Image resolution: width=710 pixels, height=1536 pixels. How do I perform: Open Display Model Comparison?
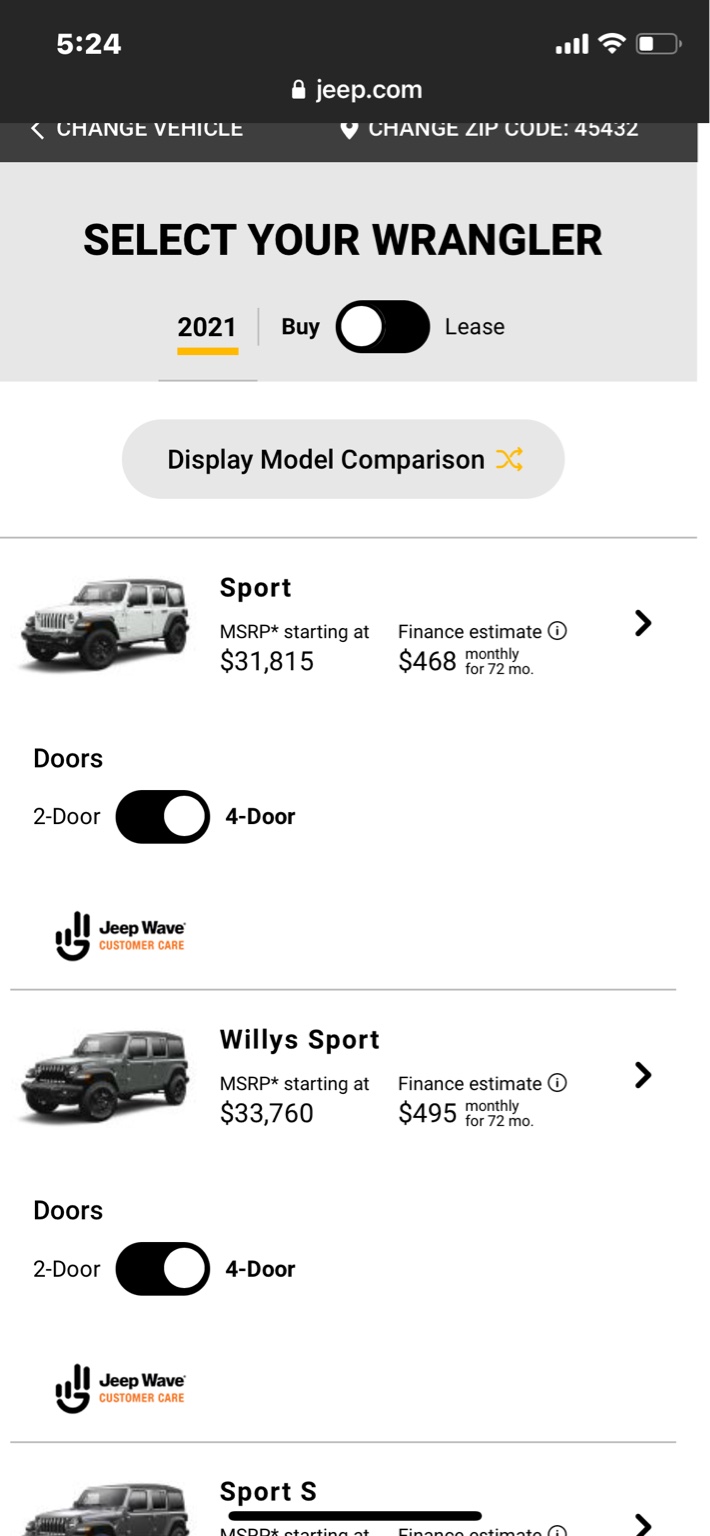pyautogui.click(x=343, y=459)
